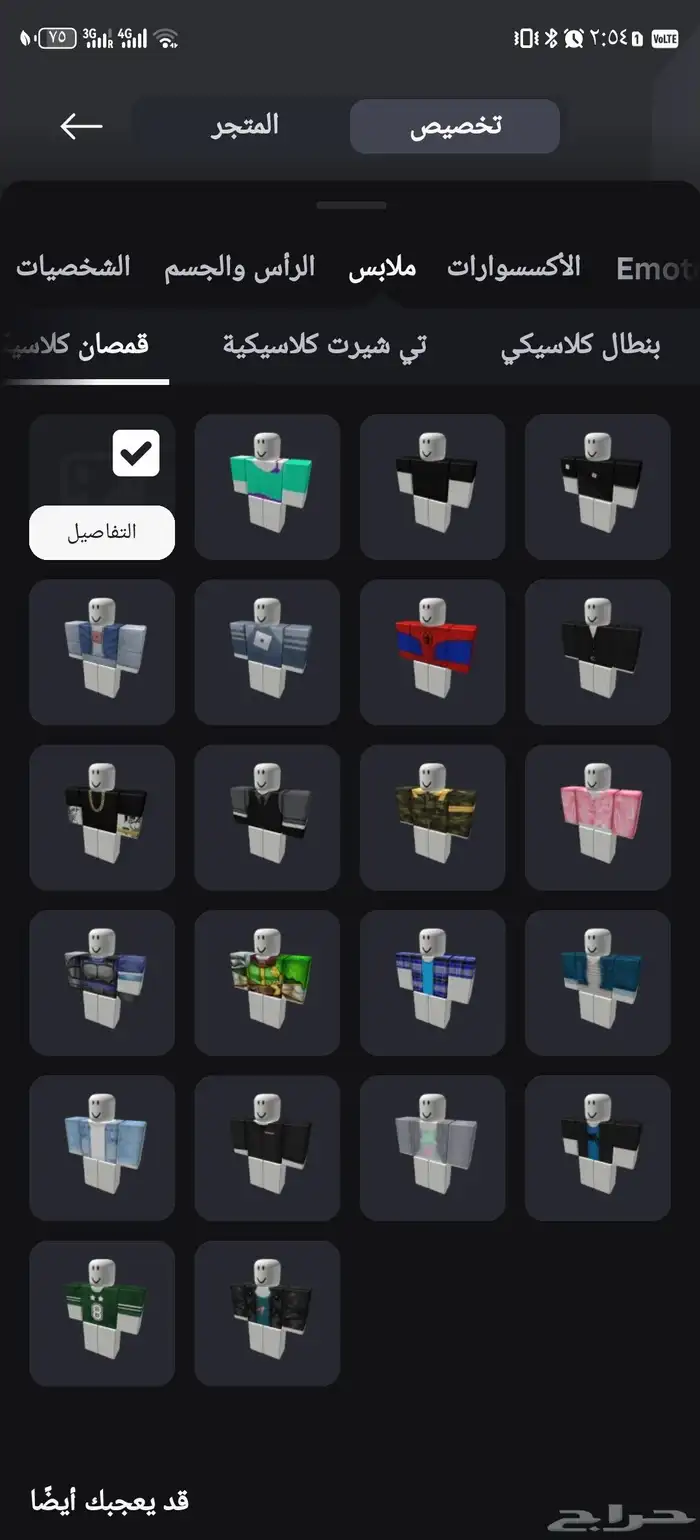Switch to the المتجر tab
Screen dimensions: 700x1540
tap(245, 126)
